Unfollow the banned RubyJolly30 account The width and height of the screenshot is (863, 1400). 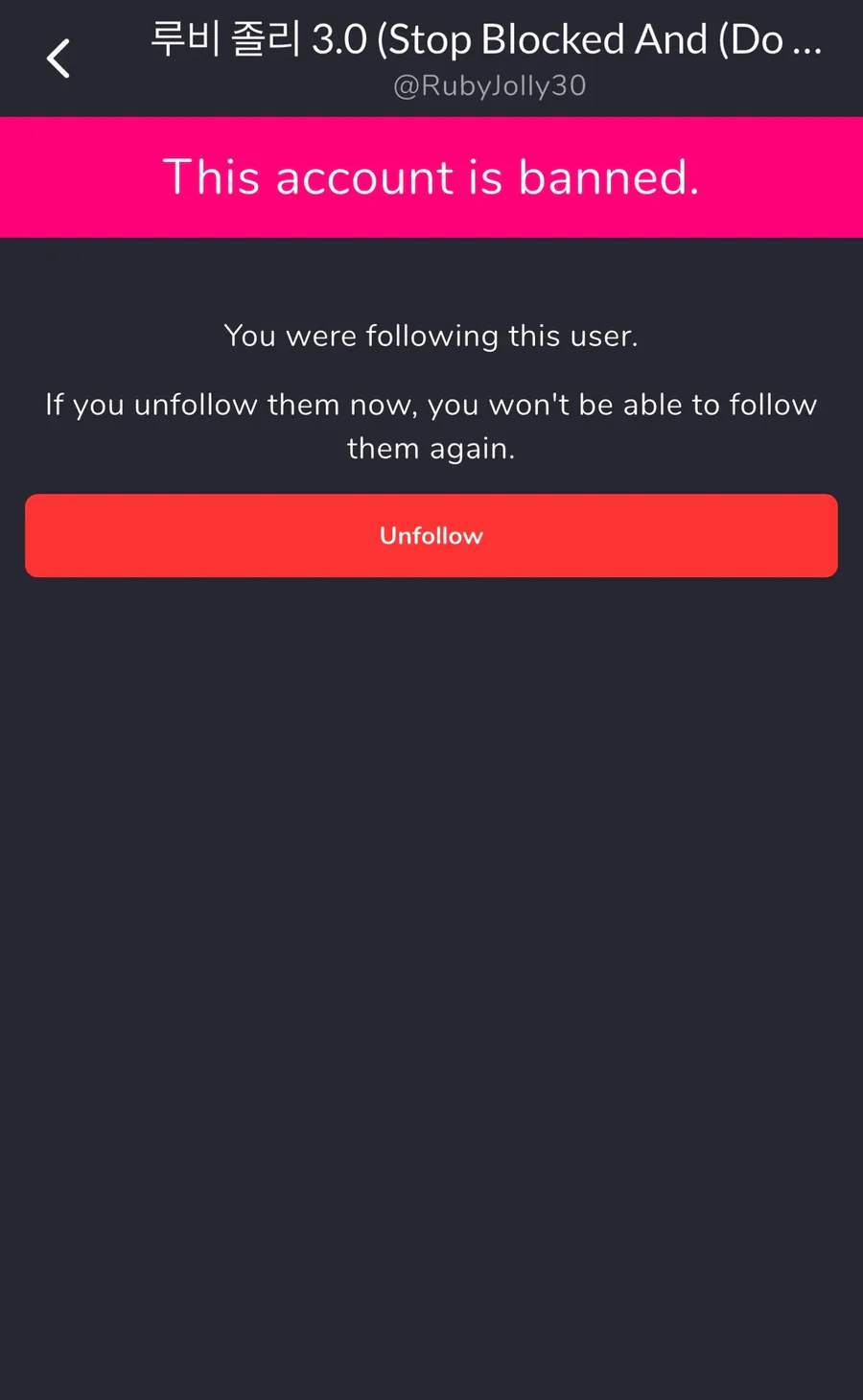click(431, 536)
